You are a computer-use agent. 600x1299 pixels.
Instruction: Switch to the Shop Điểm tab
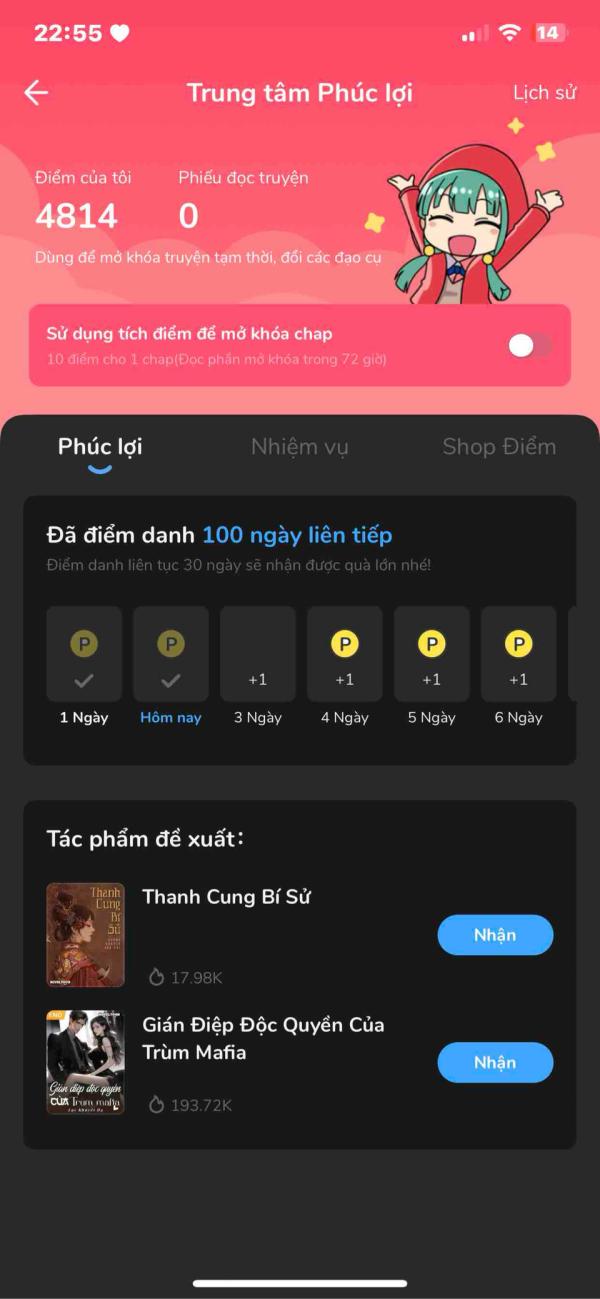[499, 447]
